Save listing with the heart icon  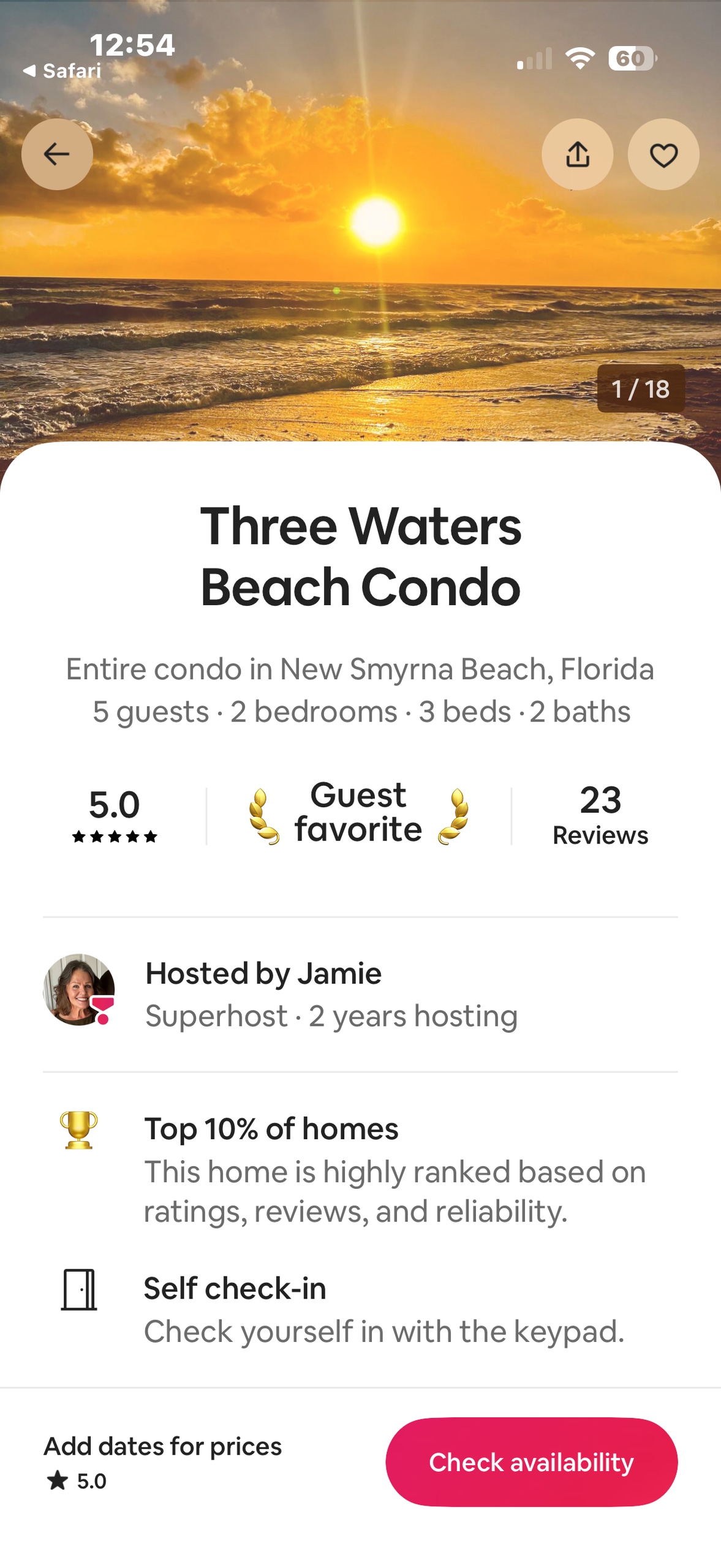[x=663, y=154]
